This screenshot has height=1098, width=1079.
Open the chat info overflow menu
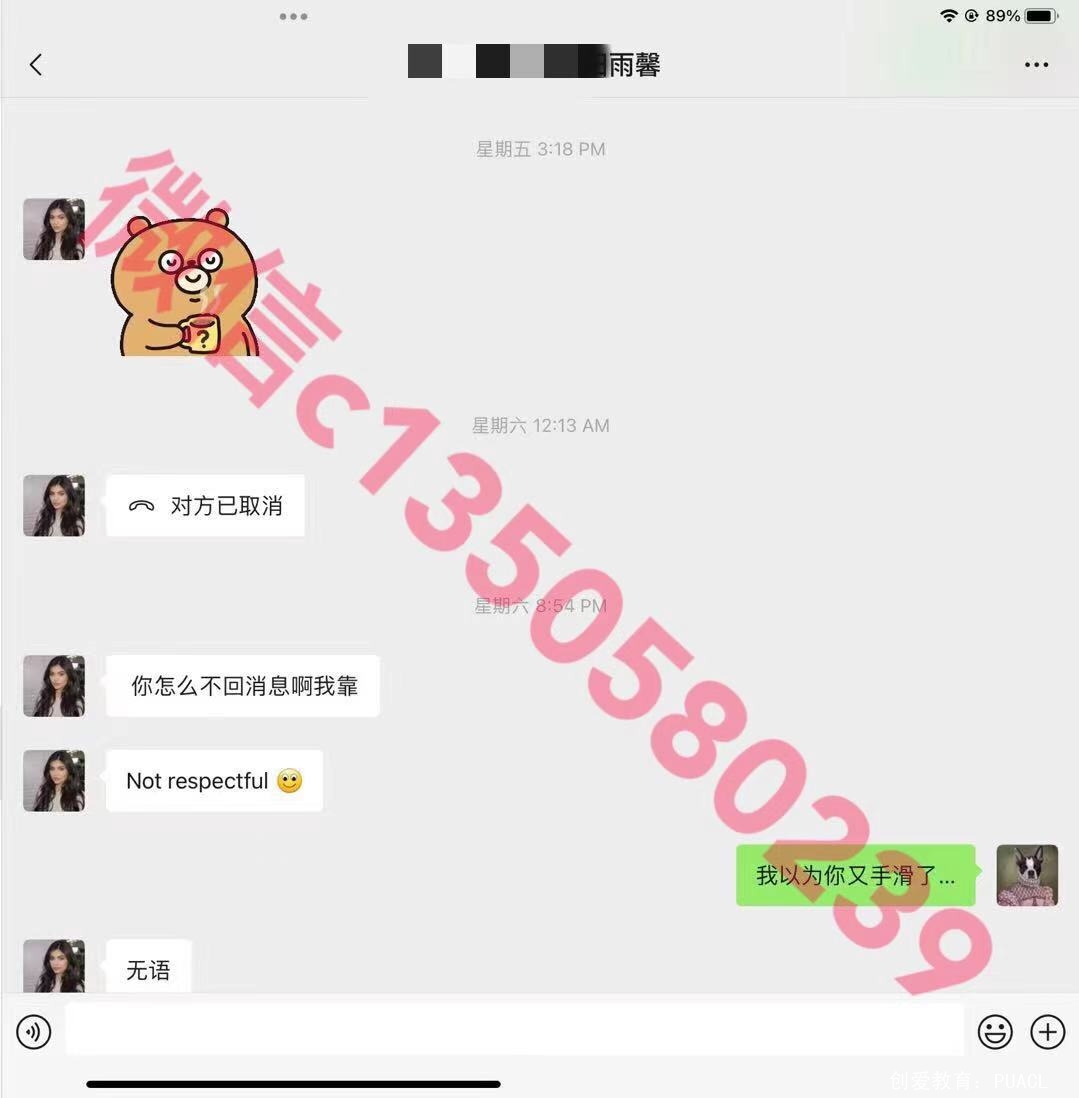1036,65
